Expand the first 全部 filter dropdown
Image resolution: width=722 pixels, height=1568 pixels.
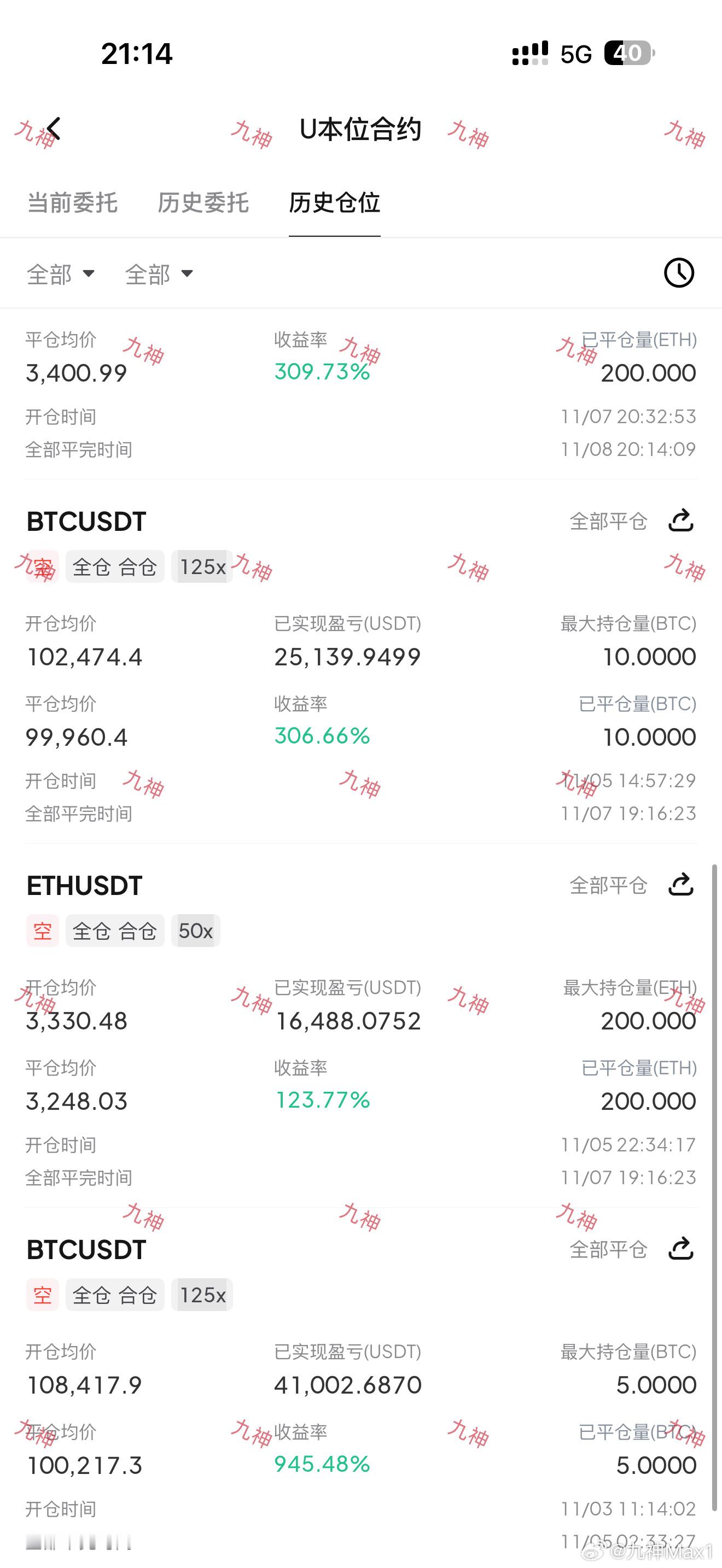click(61, 274)
